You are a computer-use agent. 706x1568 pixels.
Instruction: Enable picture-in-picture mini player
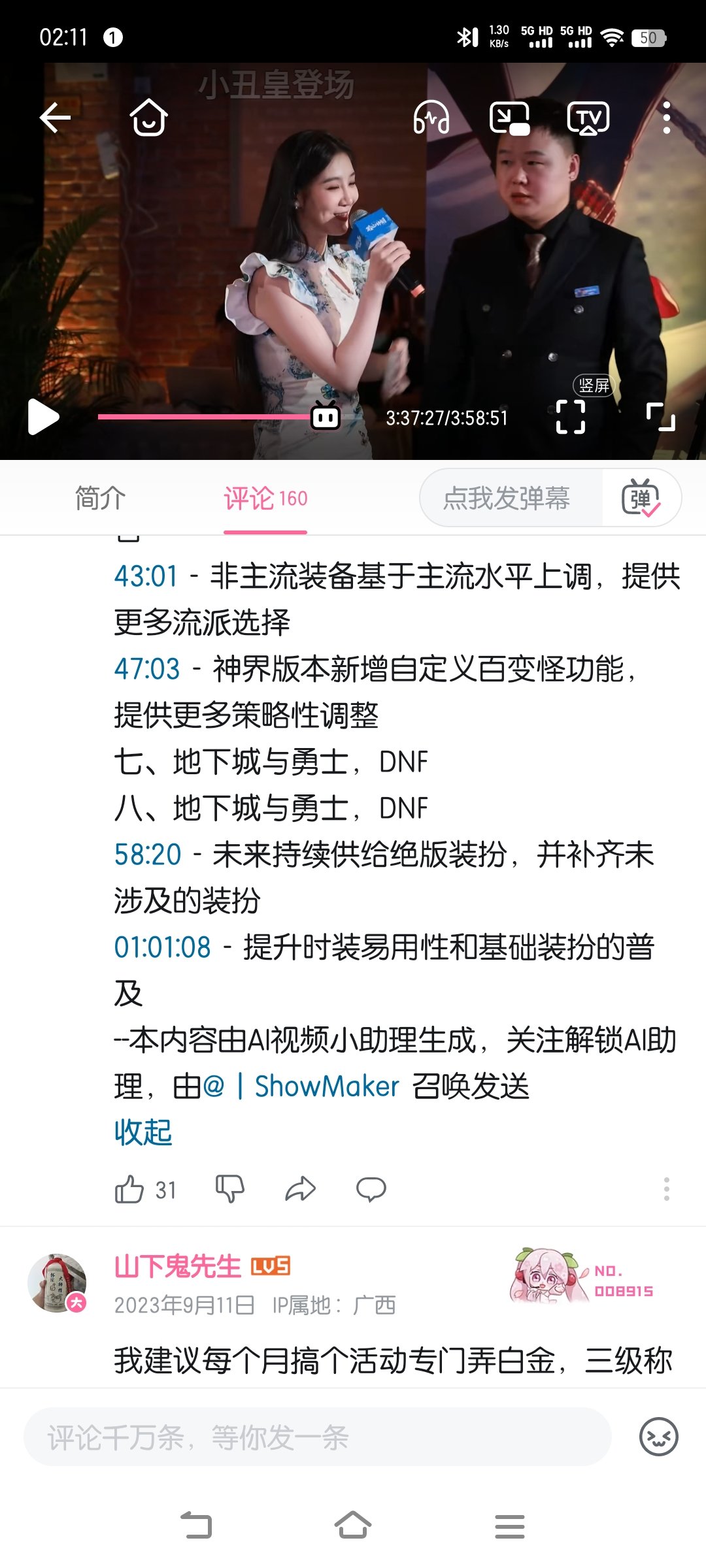click(509, 118)
